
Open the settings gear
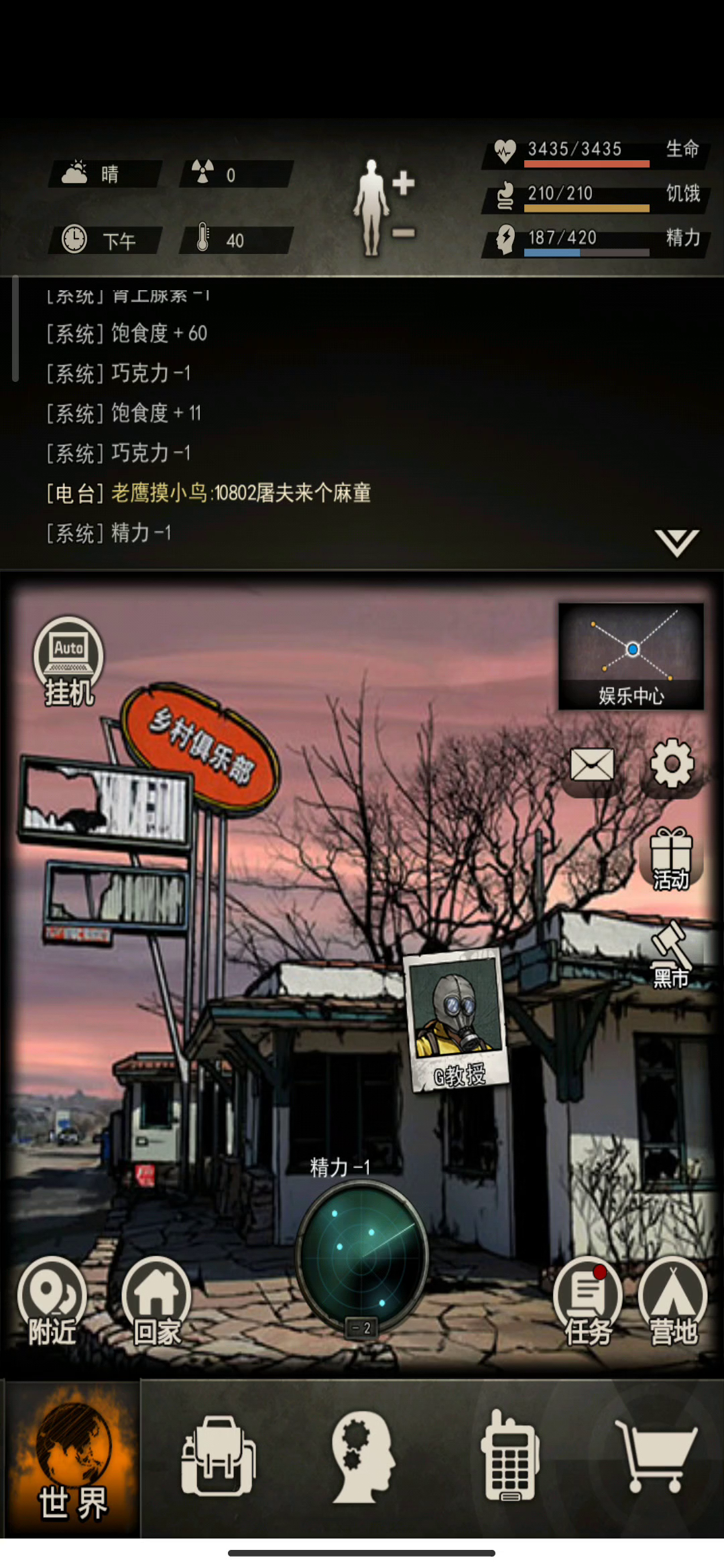[x=672, y=763]
